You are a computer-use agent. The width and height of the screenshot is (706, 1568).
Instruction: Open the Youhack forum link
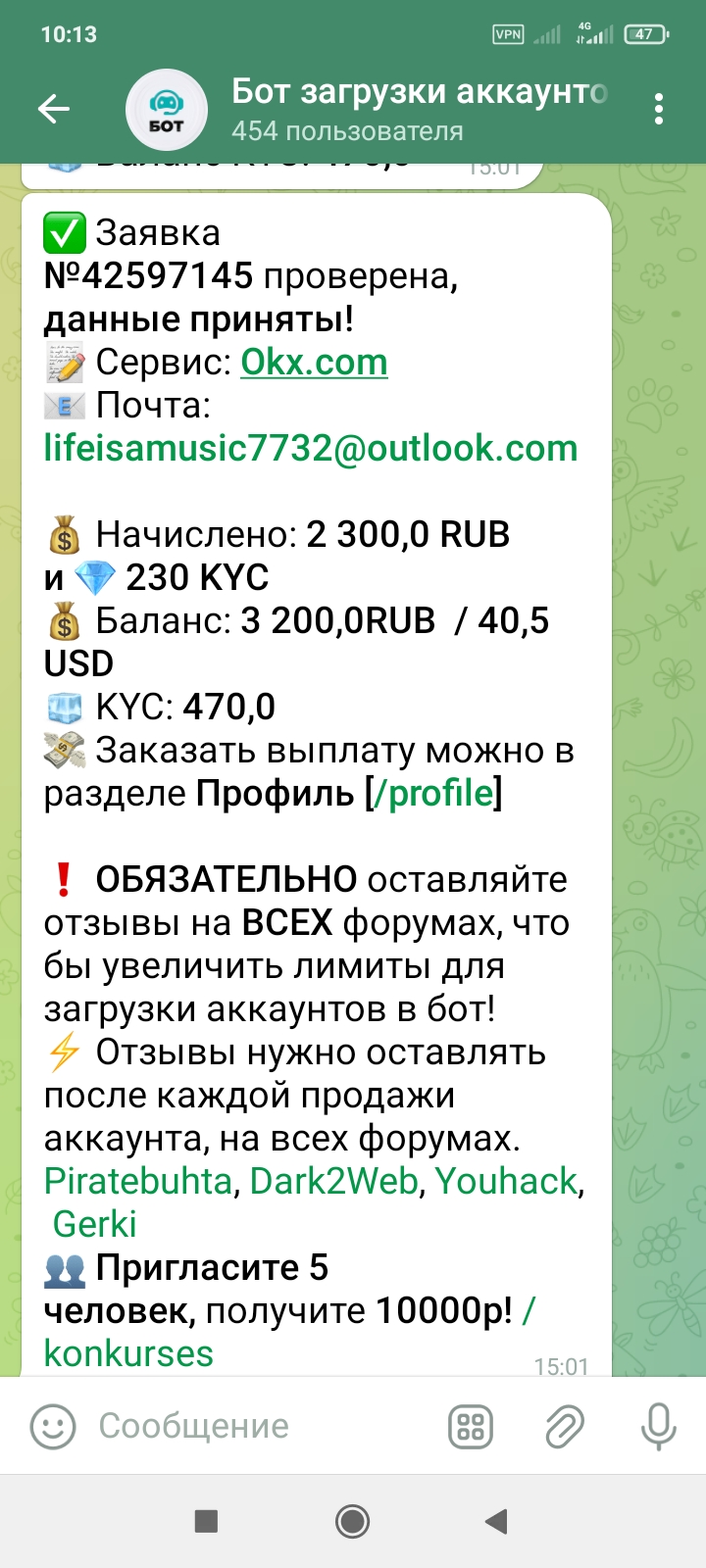tap(506, 1182)
